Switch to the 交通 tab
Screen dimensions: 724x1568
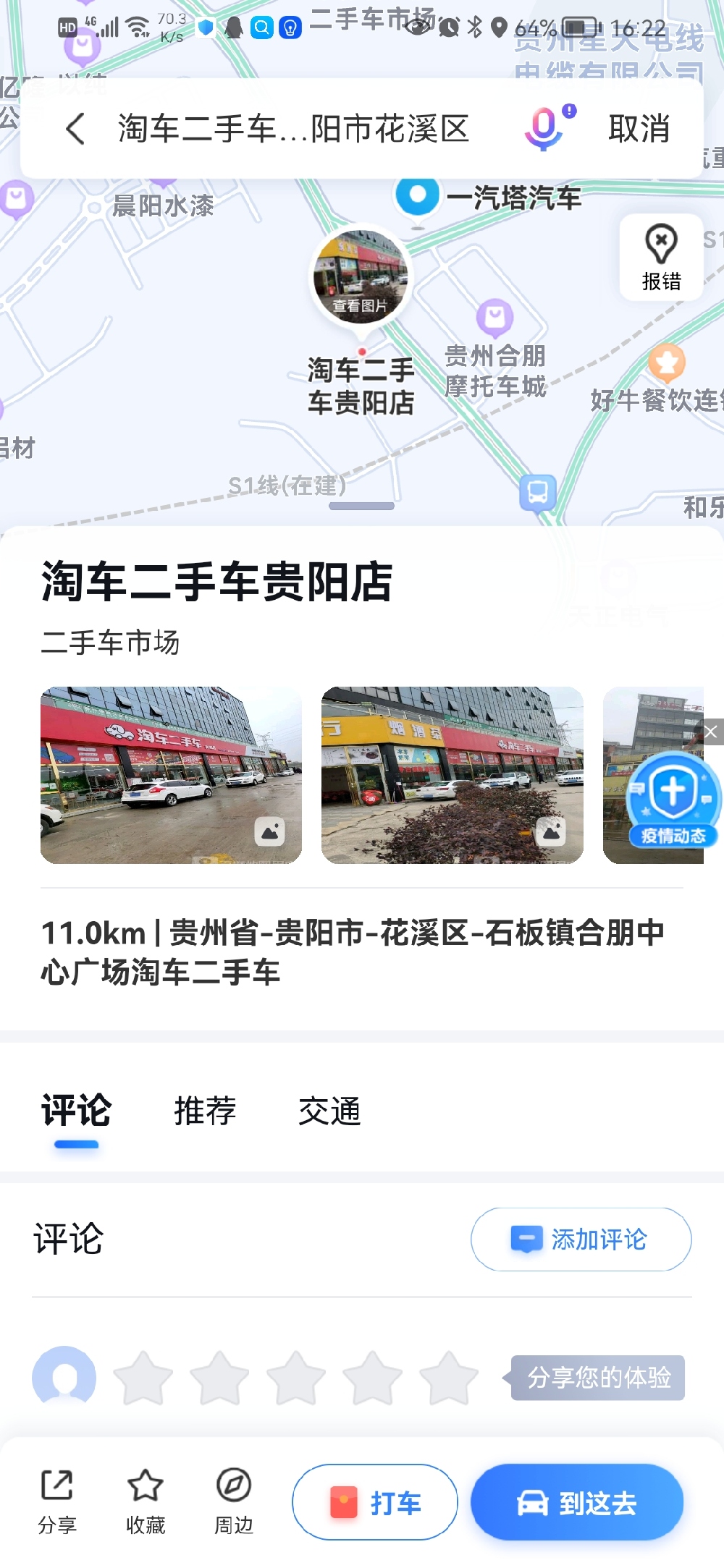pyautogui.click(x=329, y=1111)
